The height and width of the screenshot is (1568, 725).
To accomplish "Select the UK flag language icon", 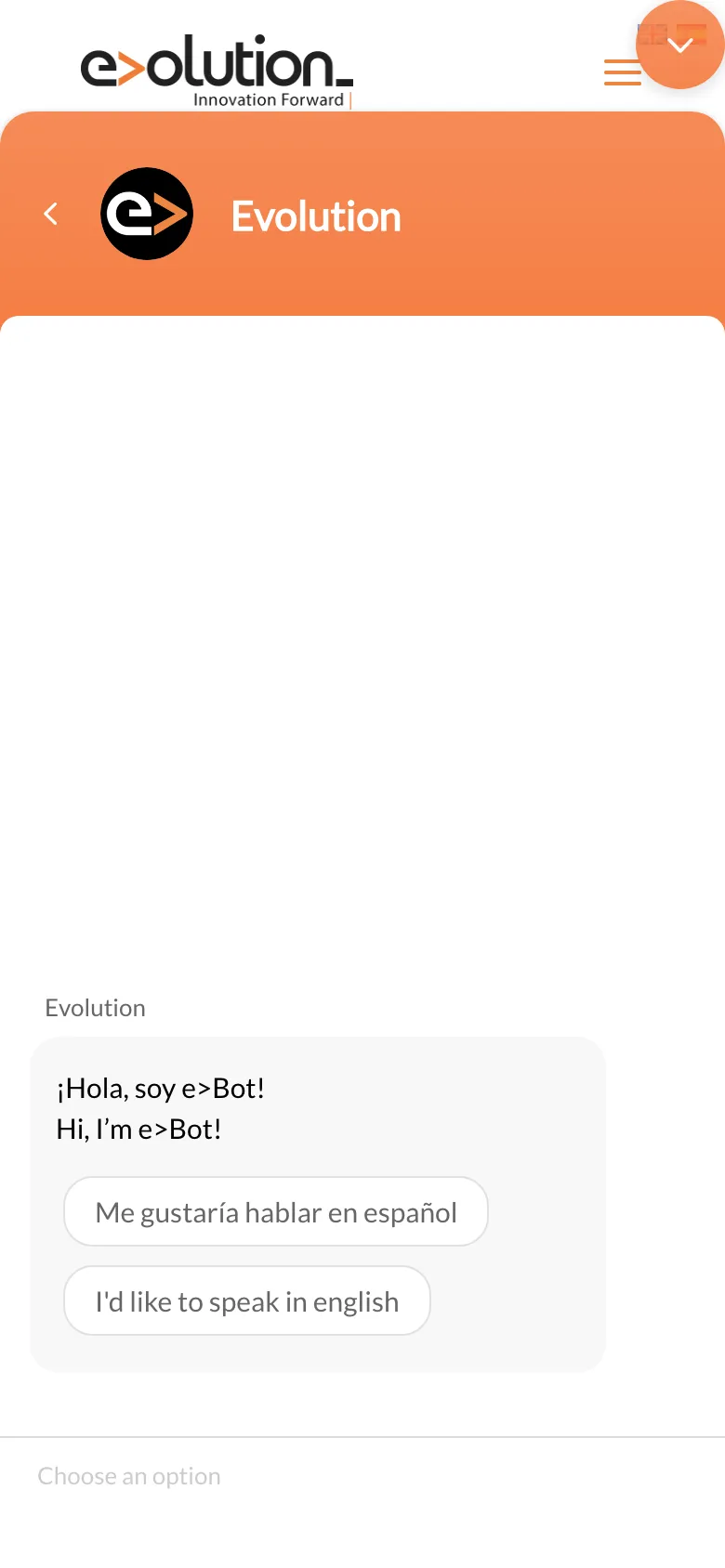I will click(652, 34).
